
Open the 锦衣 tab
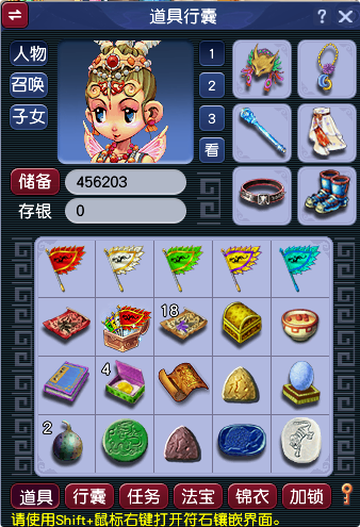[252, 496]
